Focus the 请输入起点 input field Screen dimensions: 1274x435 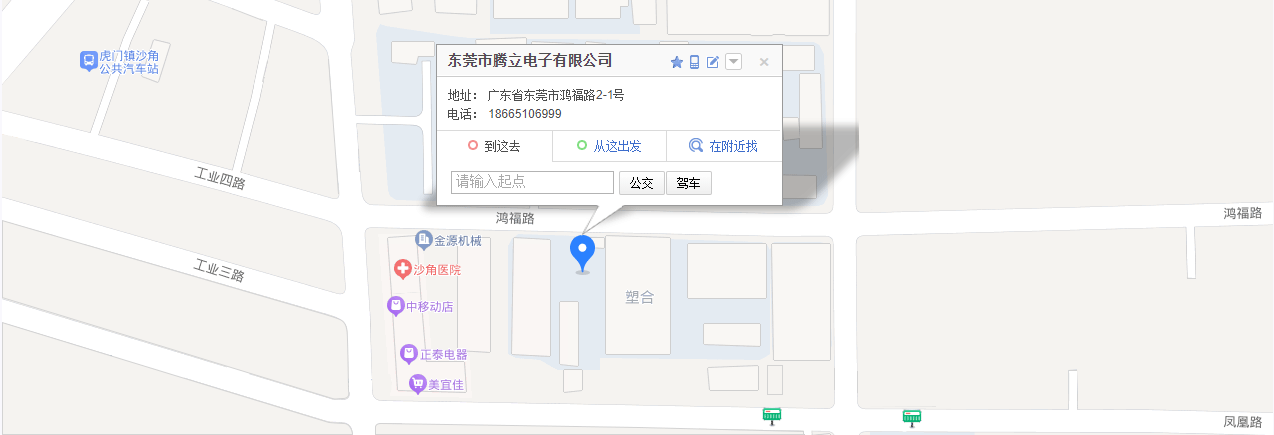coord(532,182)
